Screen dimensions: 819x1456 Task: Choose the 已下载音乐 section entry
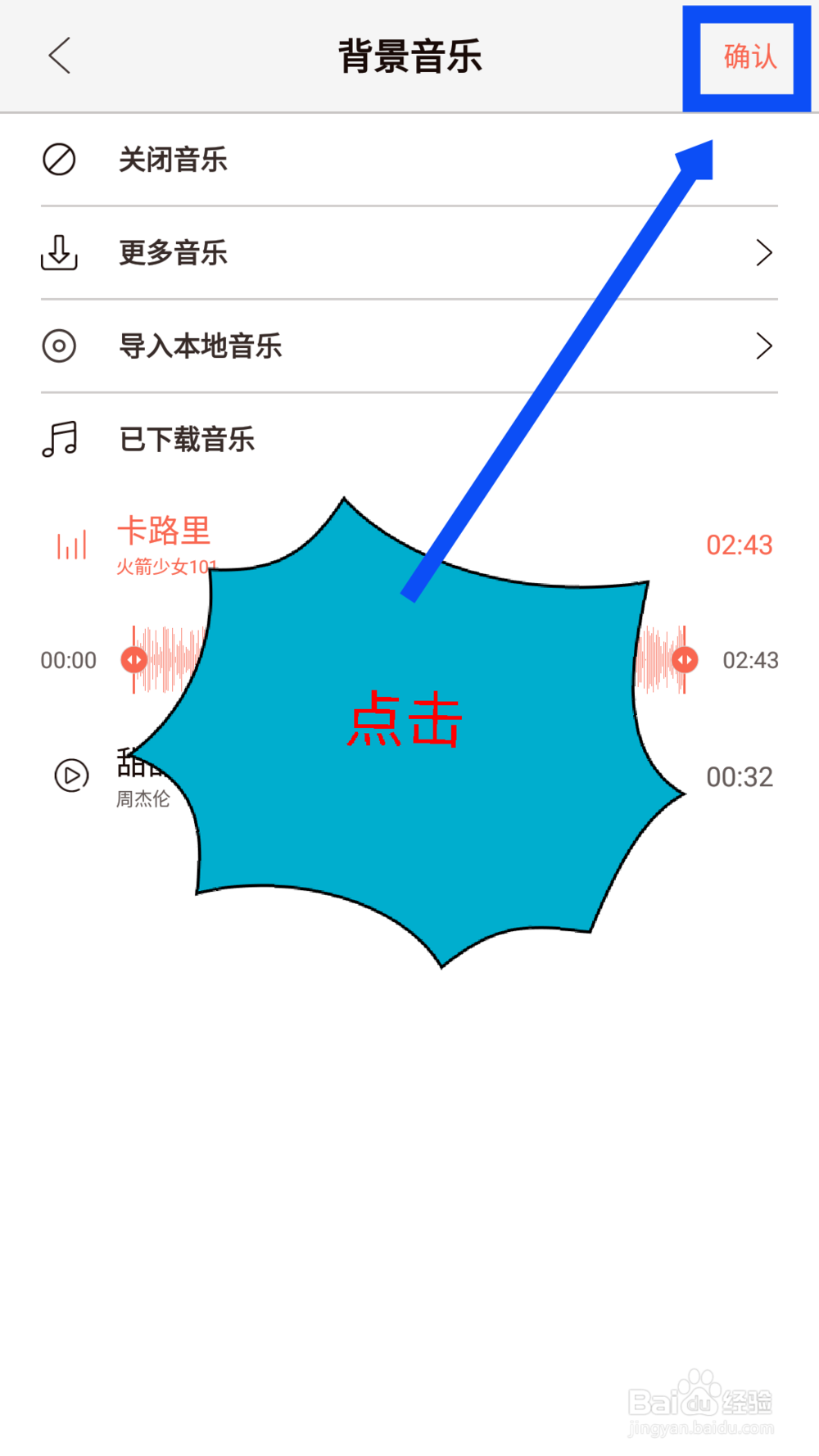187,439
